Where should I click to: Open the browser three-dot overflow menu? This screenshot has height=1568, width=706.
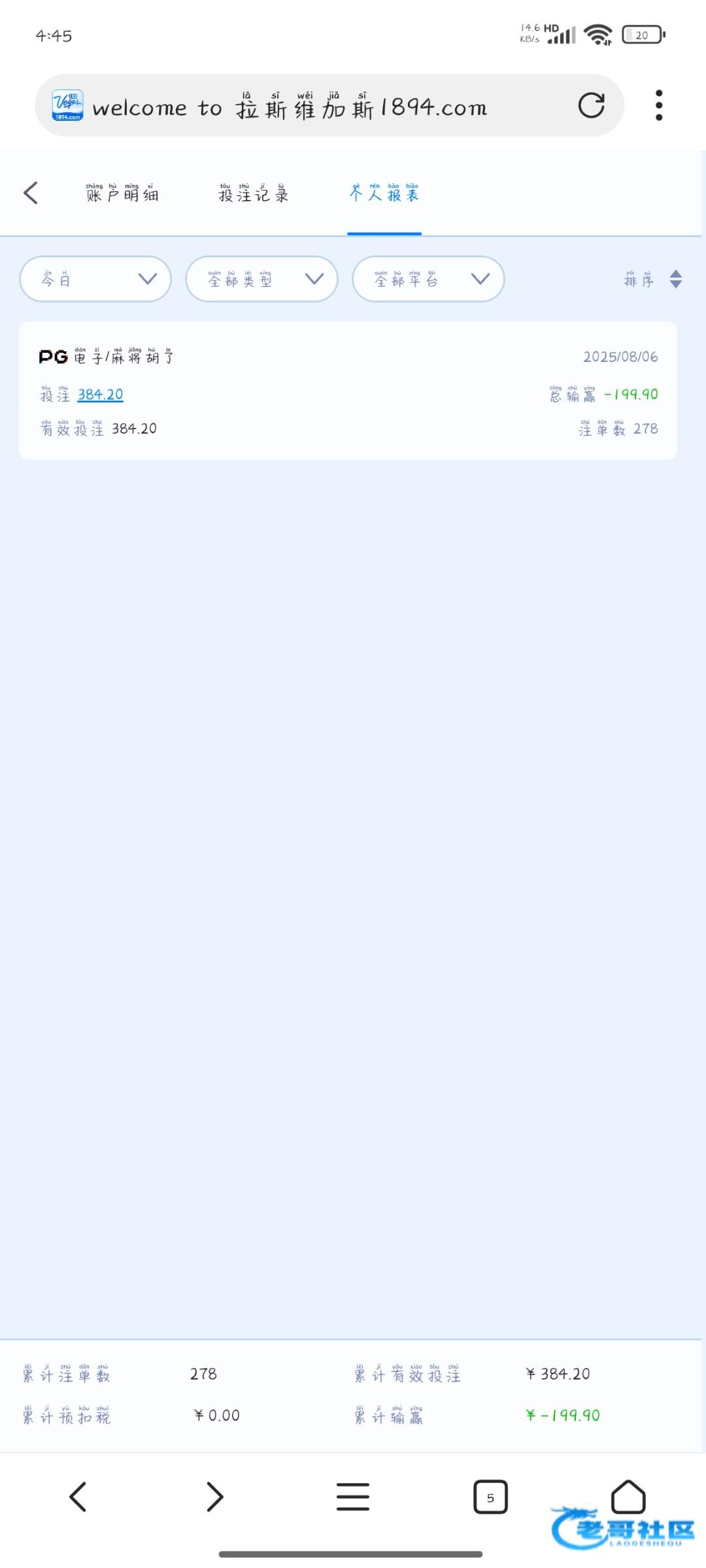(659, 105)
